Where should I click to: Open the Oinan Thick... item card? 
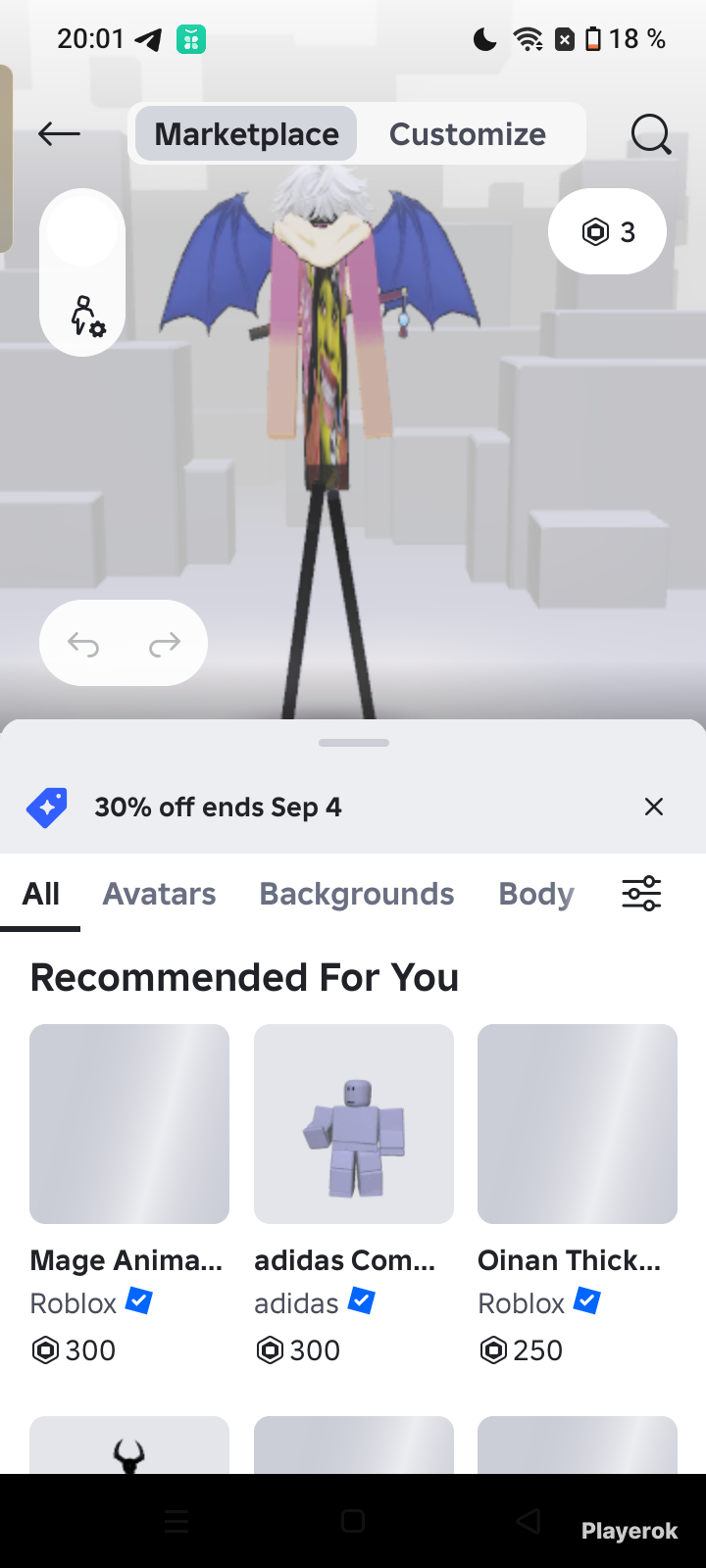(x=578, y=1196)
